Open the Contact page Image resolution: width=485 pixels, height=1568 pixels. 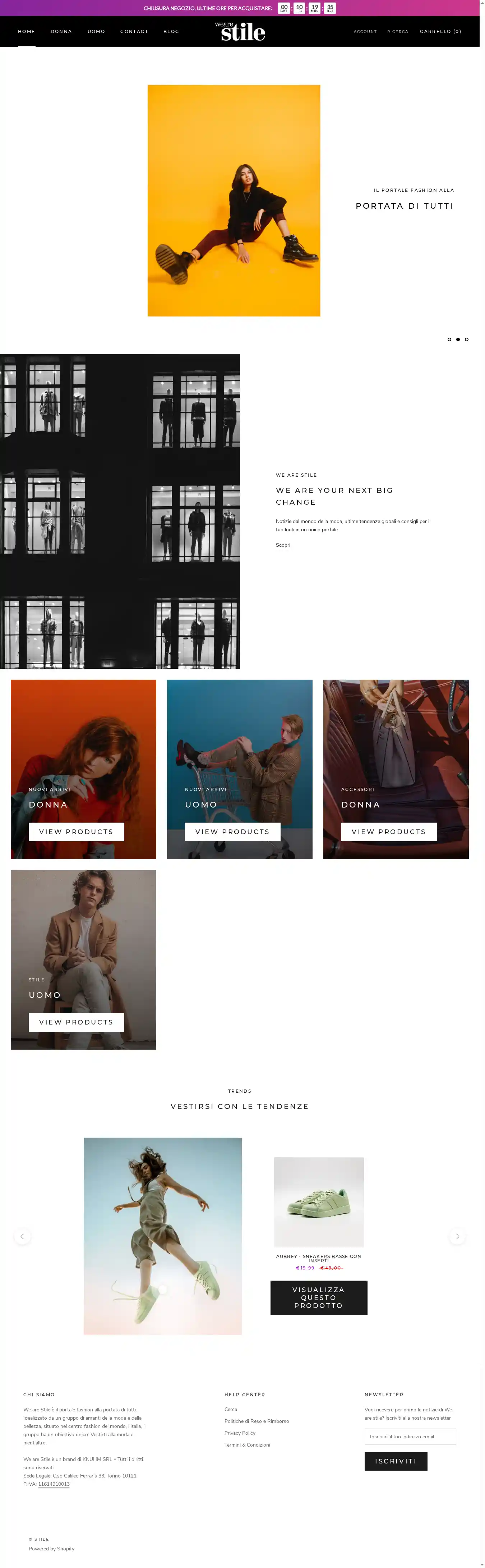point(134,32)
